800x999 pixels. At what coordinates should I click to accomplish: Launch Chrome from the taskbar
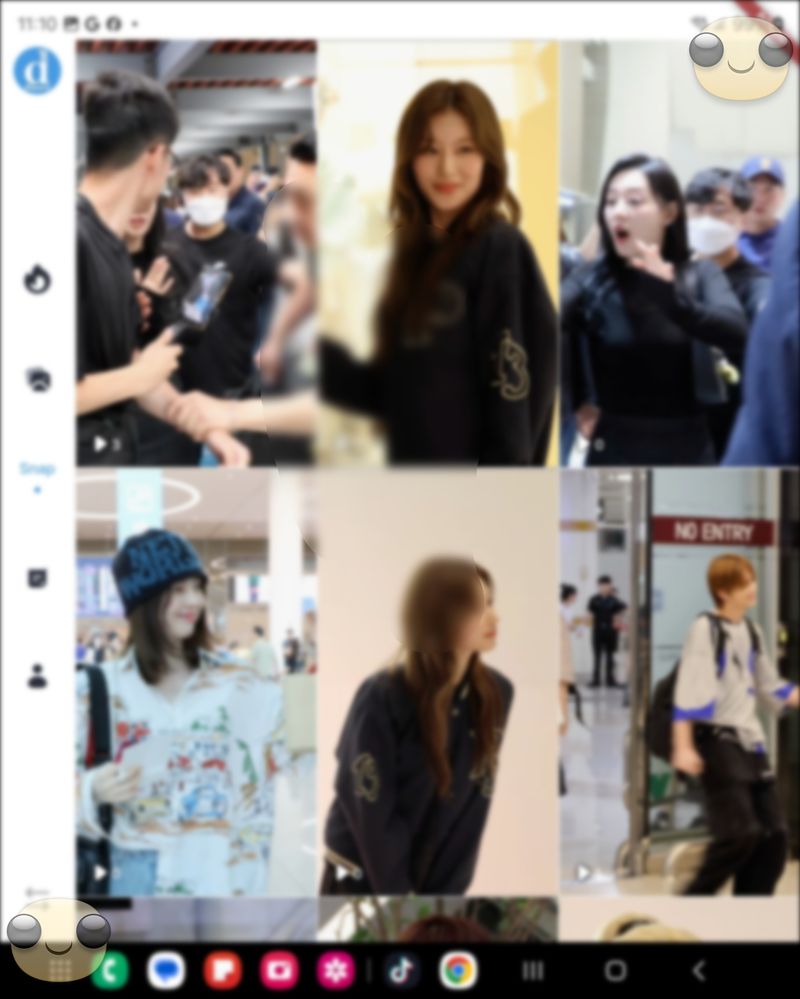coord(458,970)
